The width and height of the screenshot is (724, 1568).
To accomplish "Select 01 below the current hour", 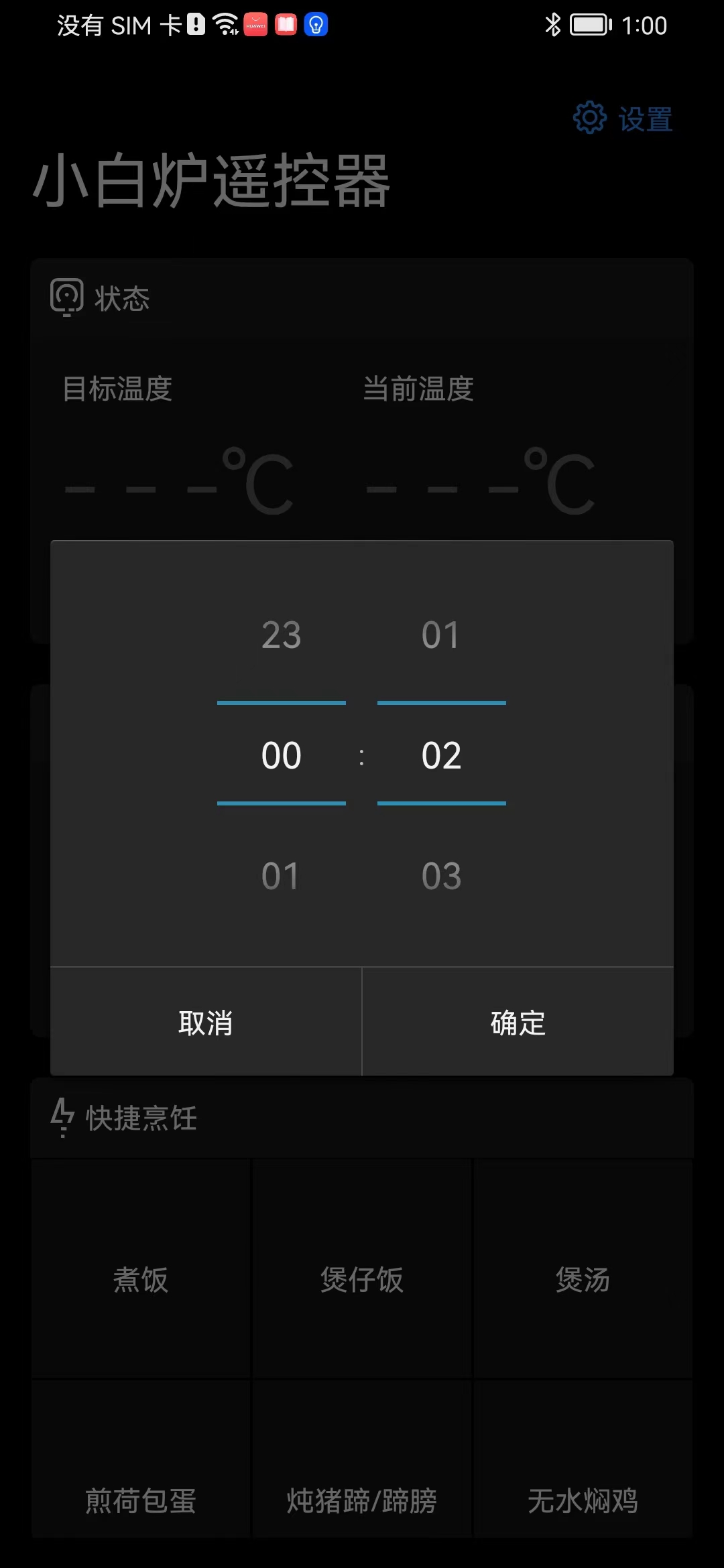I will [x=280, y=874].
